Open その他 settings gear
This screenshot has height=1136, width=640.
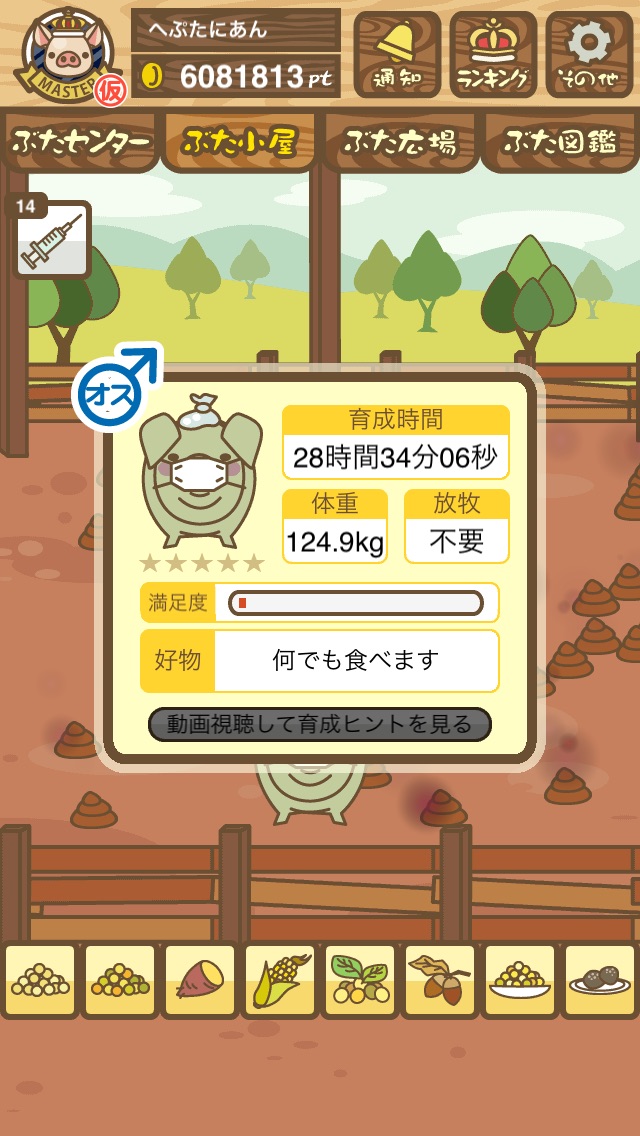589,54
